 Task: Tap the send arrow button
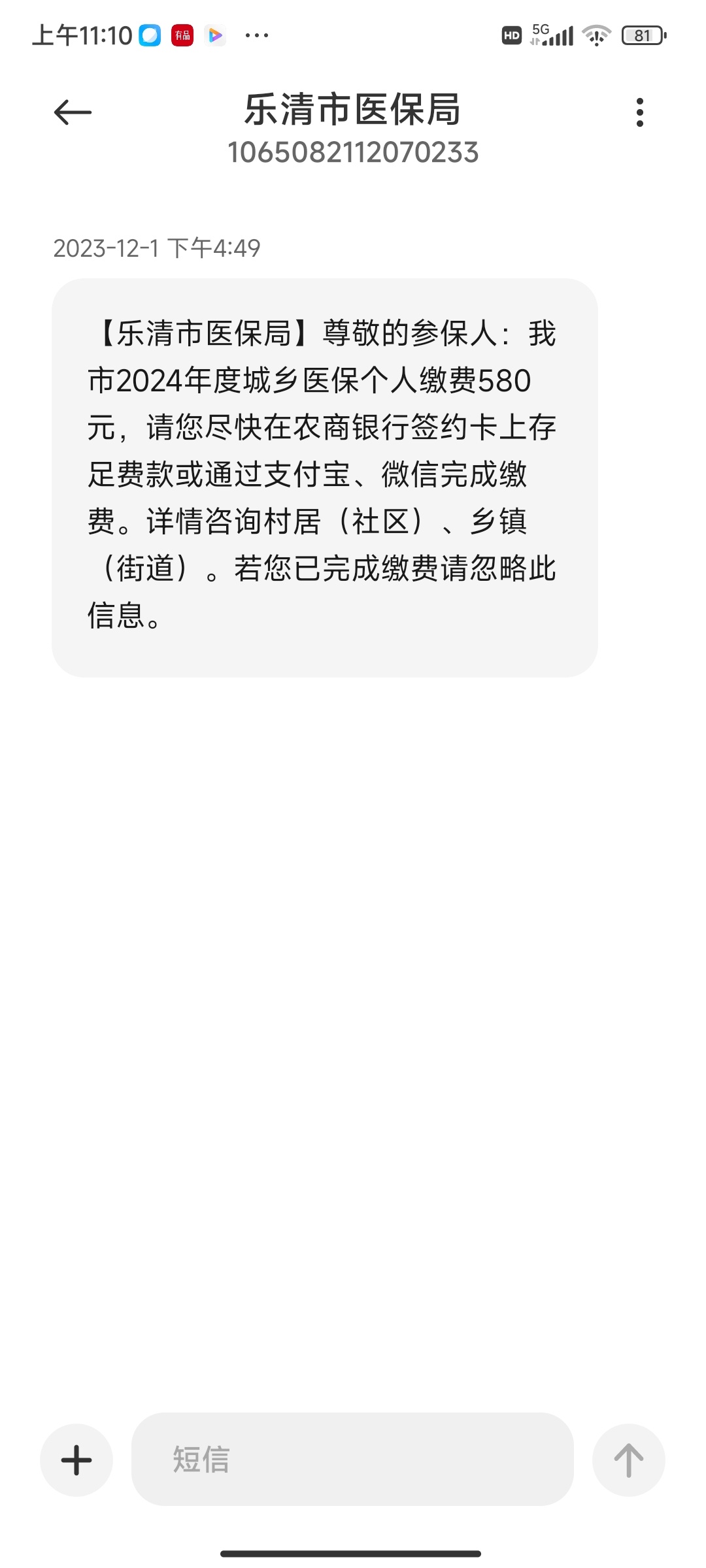coord(628,1460)
